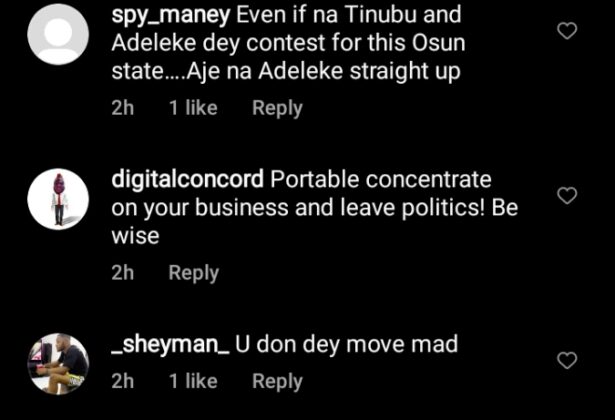615x420 pixels.
Task: View likes on spy_maney's comment
Action: [193, 108]
